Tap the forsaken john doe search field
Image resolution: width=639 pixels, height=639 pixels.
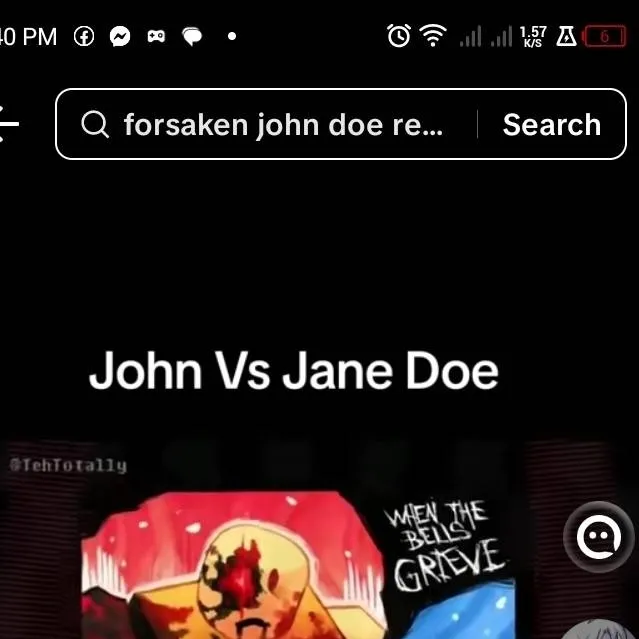coord(282,125)
